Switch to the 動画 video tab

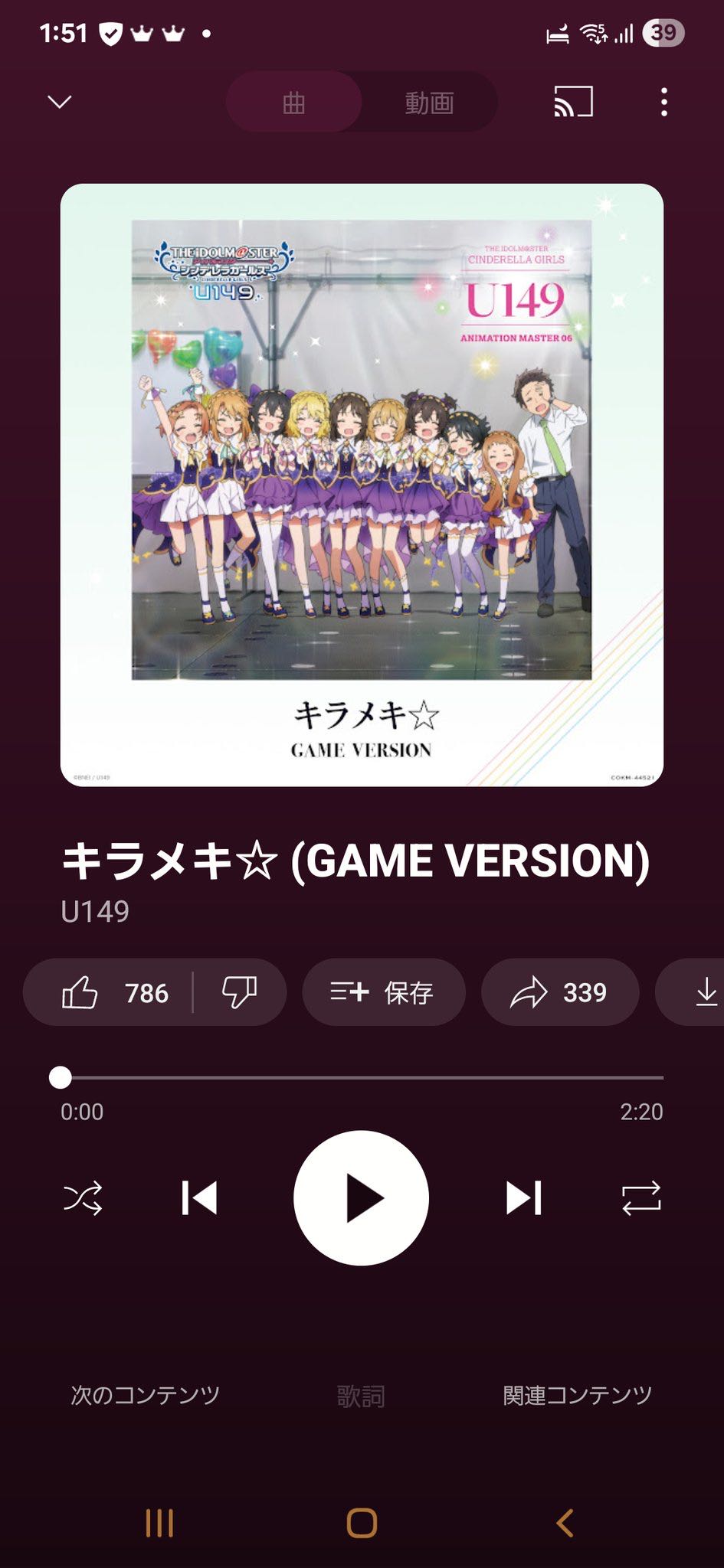(429, 103)
